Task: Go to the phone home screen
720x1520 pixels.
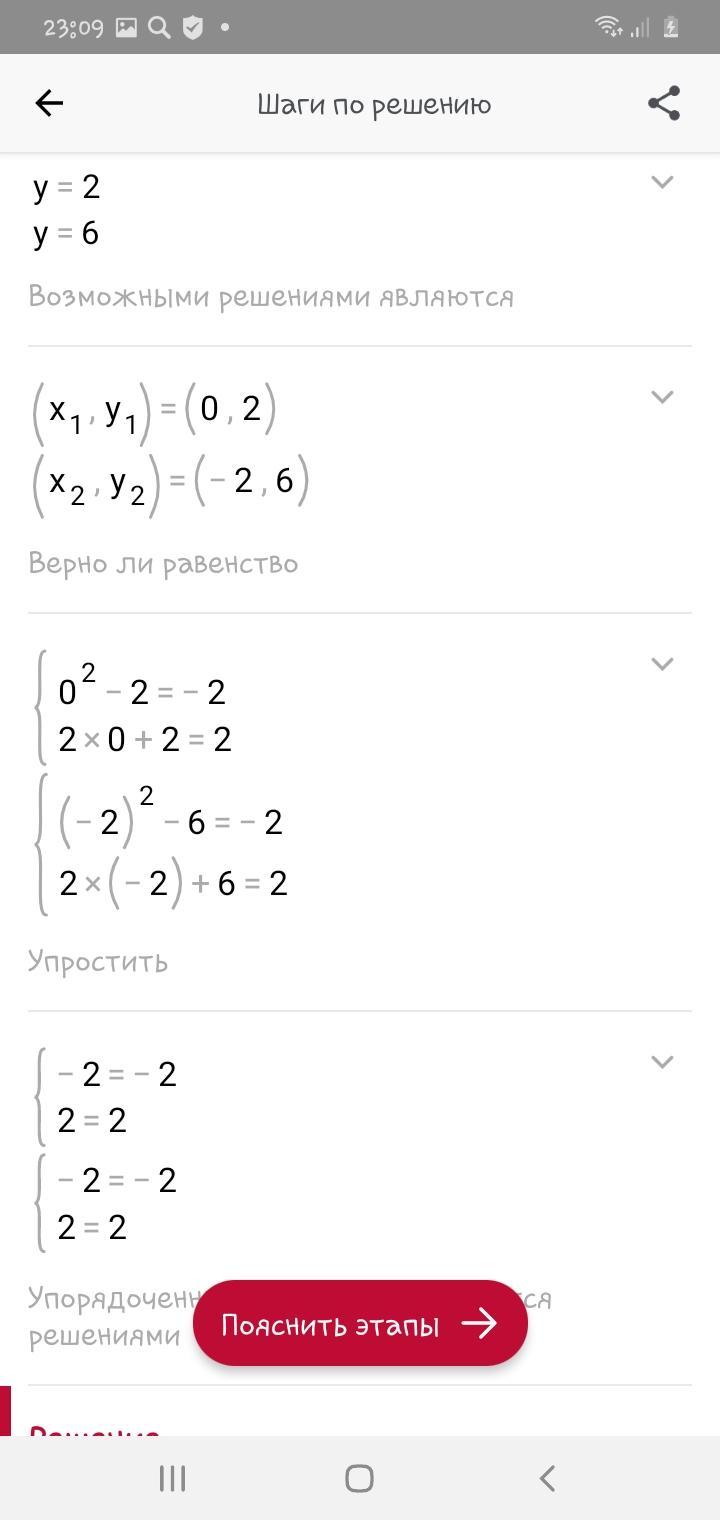Action: (x=359, y=1478)
